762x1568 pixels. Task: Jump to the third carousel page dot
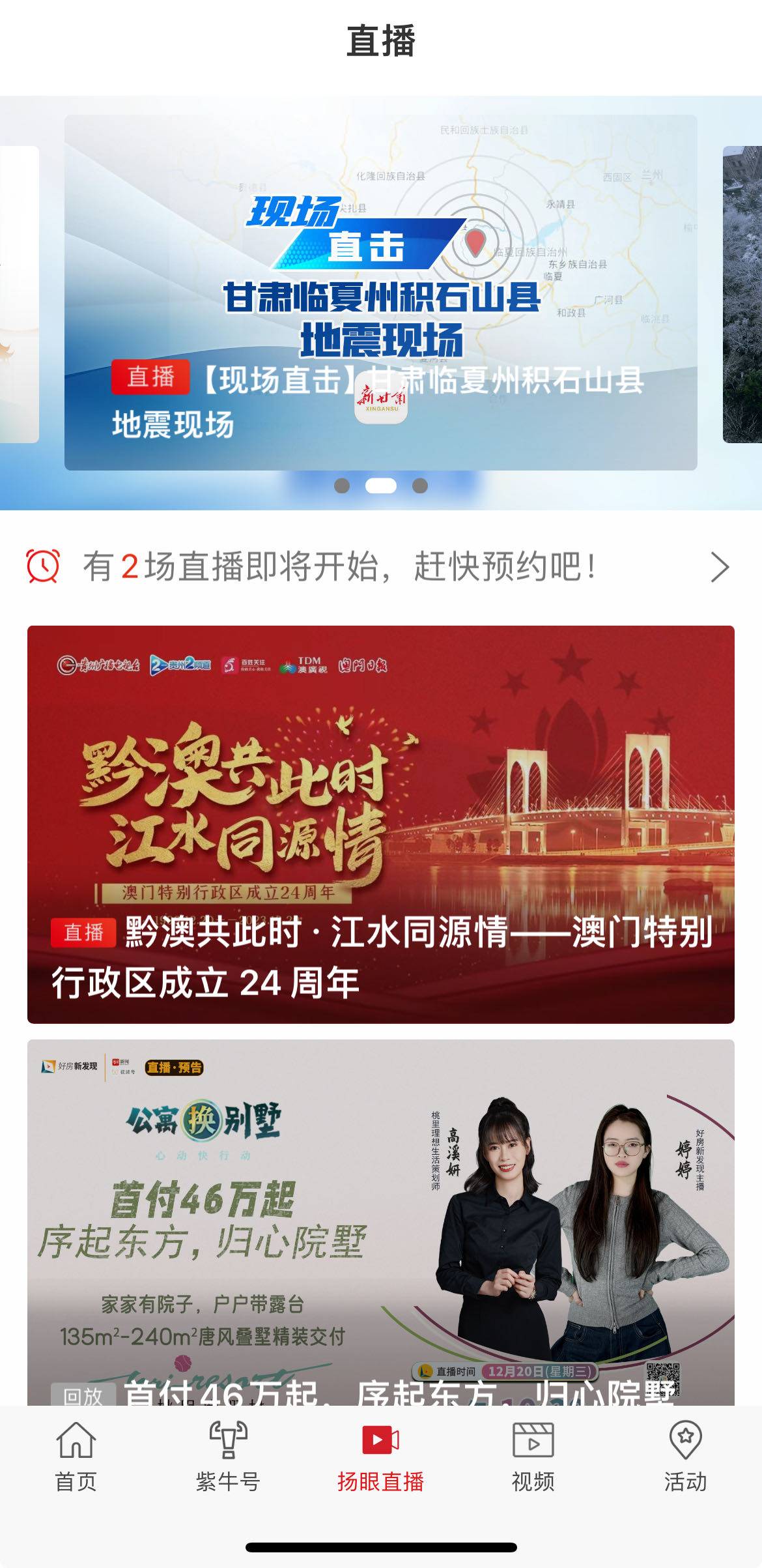pos(420,486)
